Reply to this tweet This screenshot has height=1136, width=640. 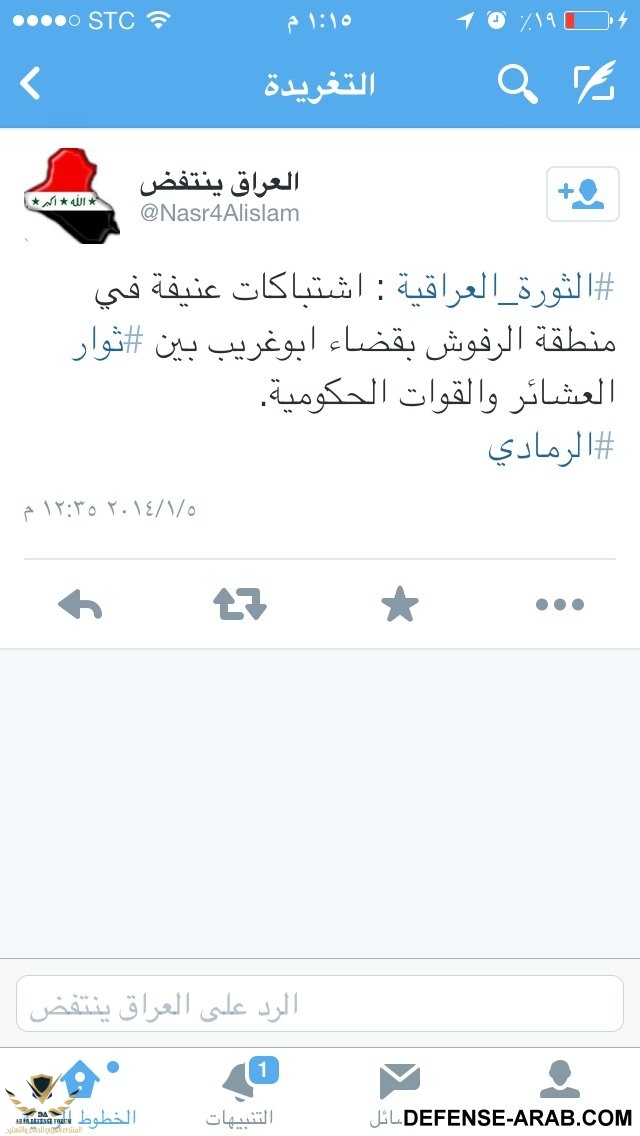(x=81, y=604)
